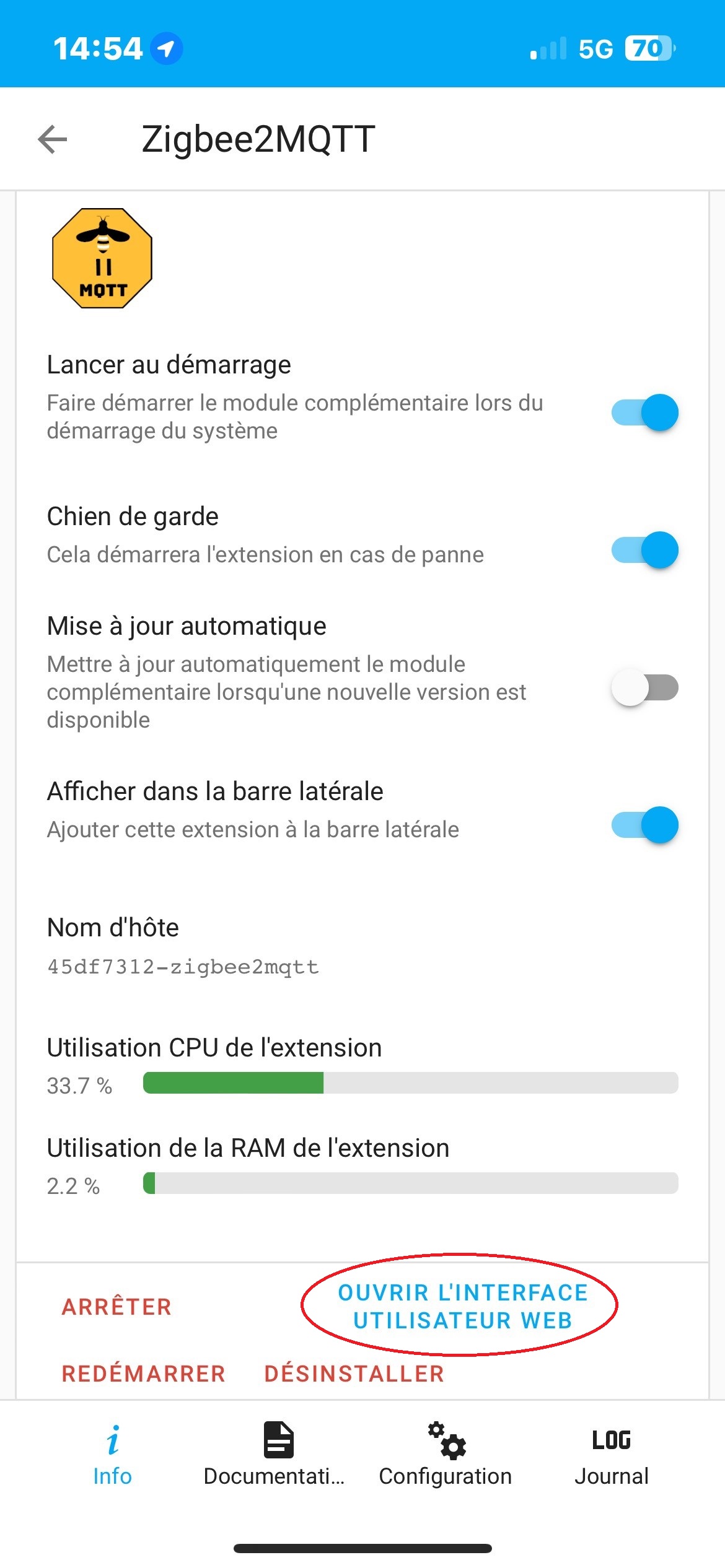Select the Info tab
The image size is (725, 1568).
pos(112,1454)
